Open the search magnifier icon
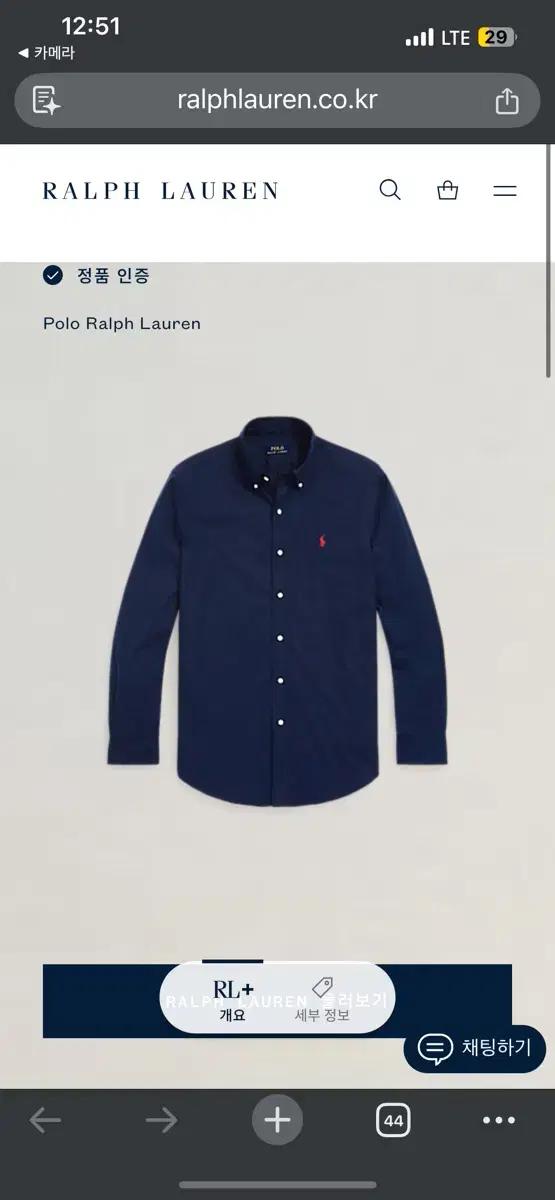 390,190
